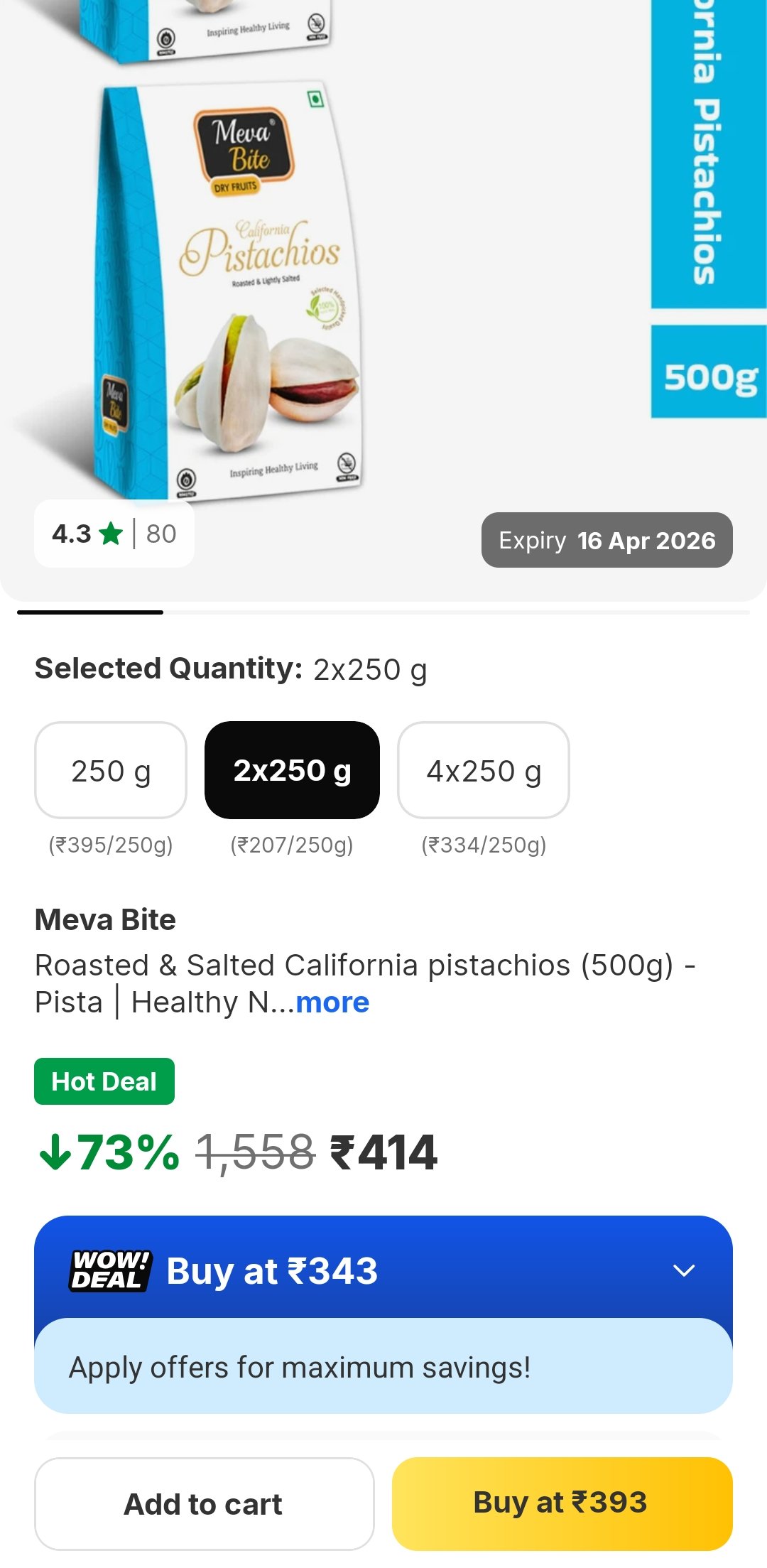Add to cart
The image size is (767, 1568).
(x=204, y=1503)
